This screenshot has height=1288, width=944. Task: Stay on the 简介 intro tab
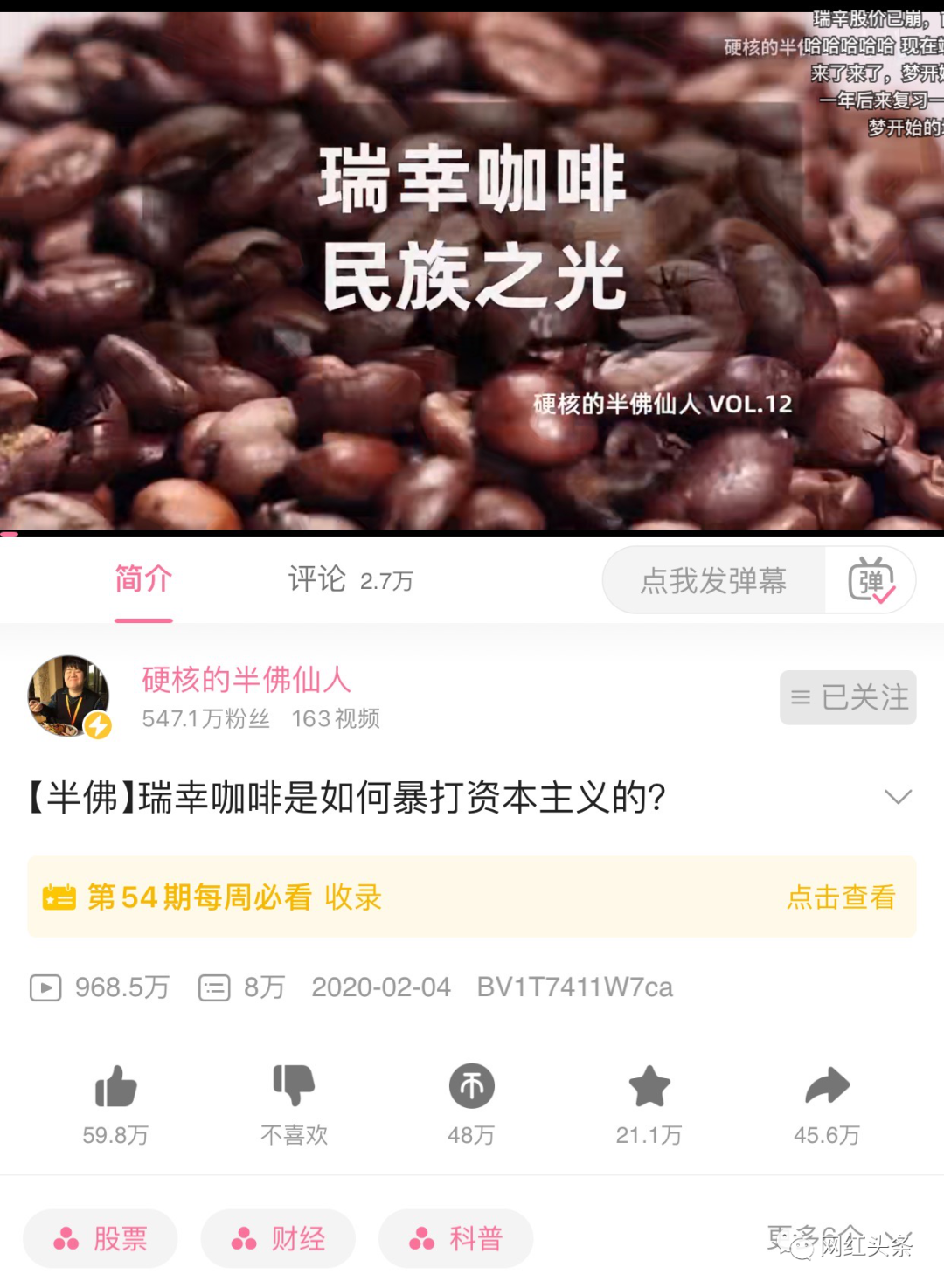click(143, 580)
